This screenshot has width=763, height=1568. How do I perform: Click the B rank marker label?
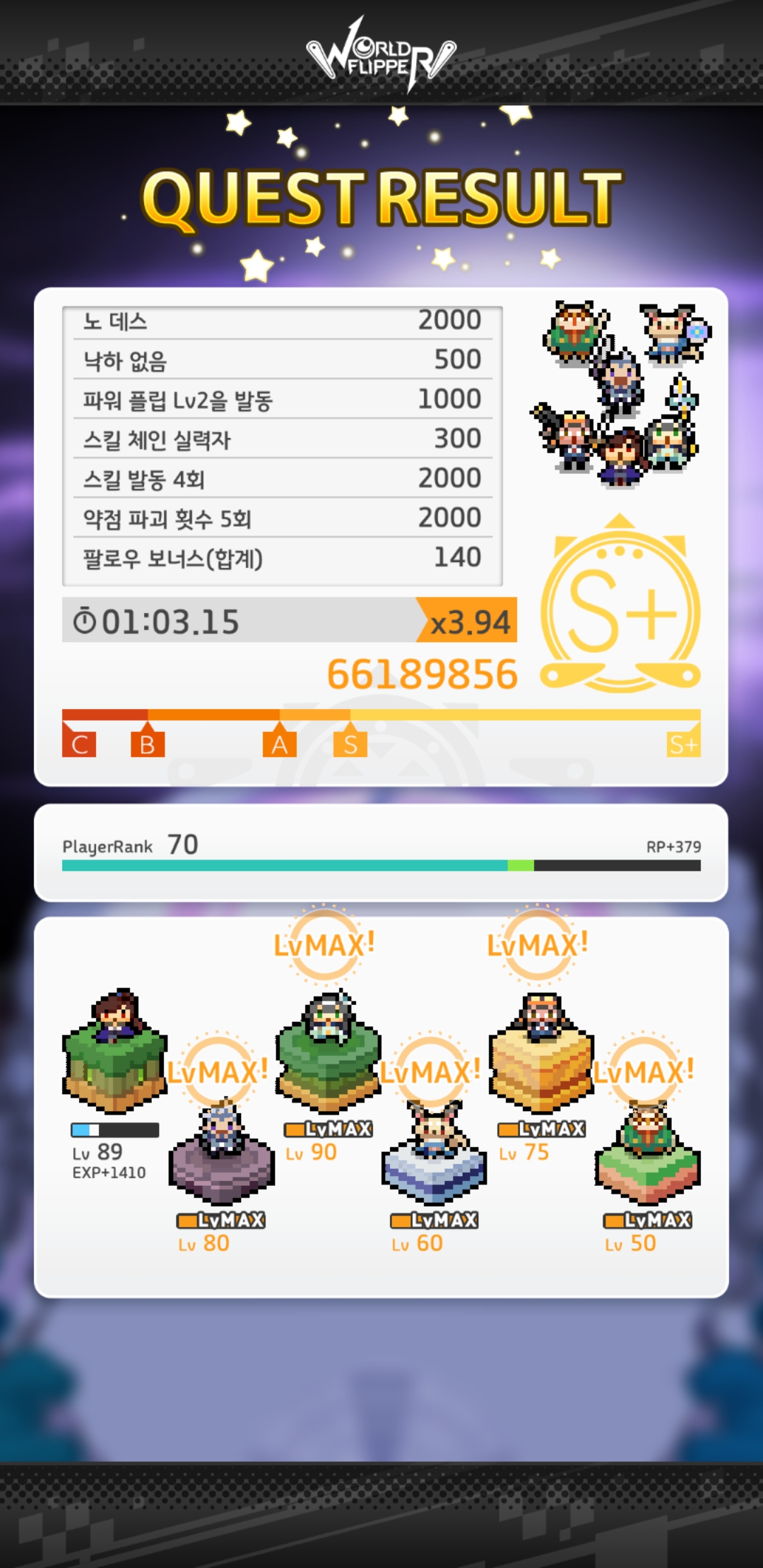coord(147,744)
